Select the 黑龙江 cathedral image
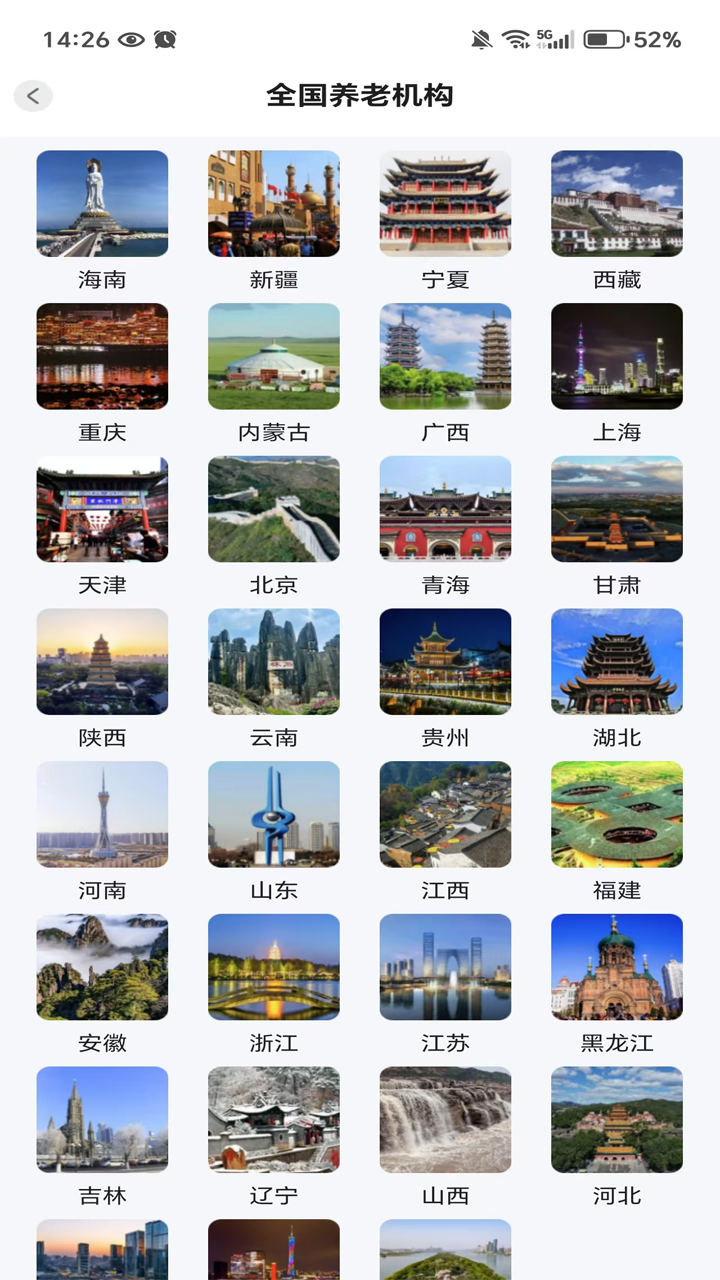720x1280 pixels. (x=616, y=967)
